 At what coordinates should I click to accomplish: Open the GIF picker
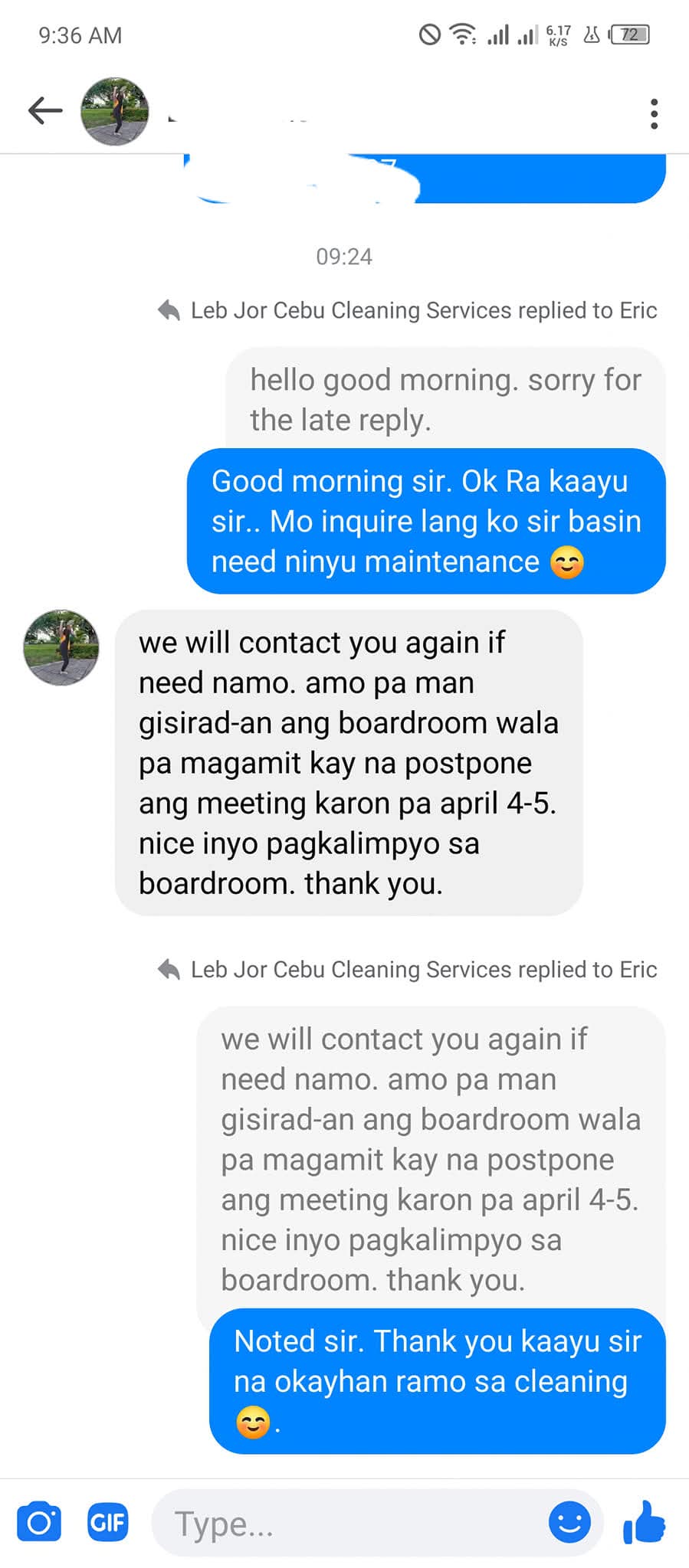tap(107, 1522)
